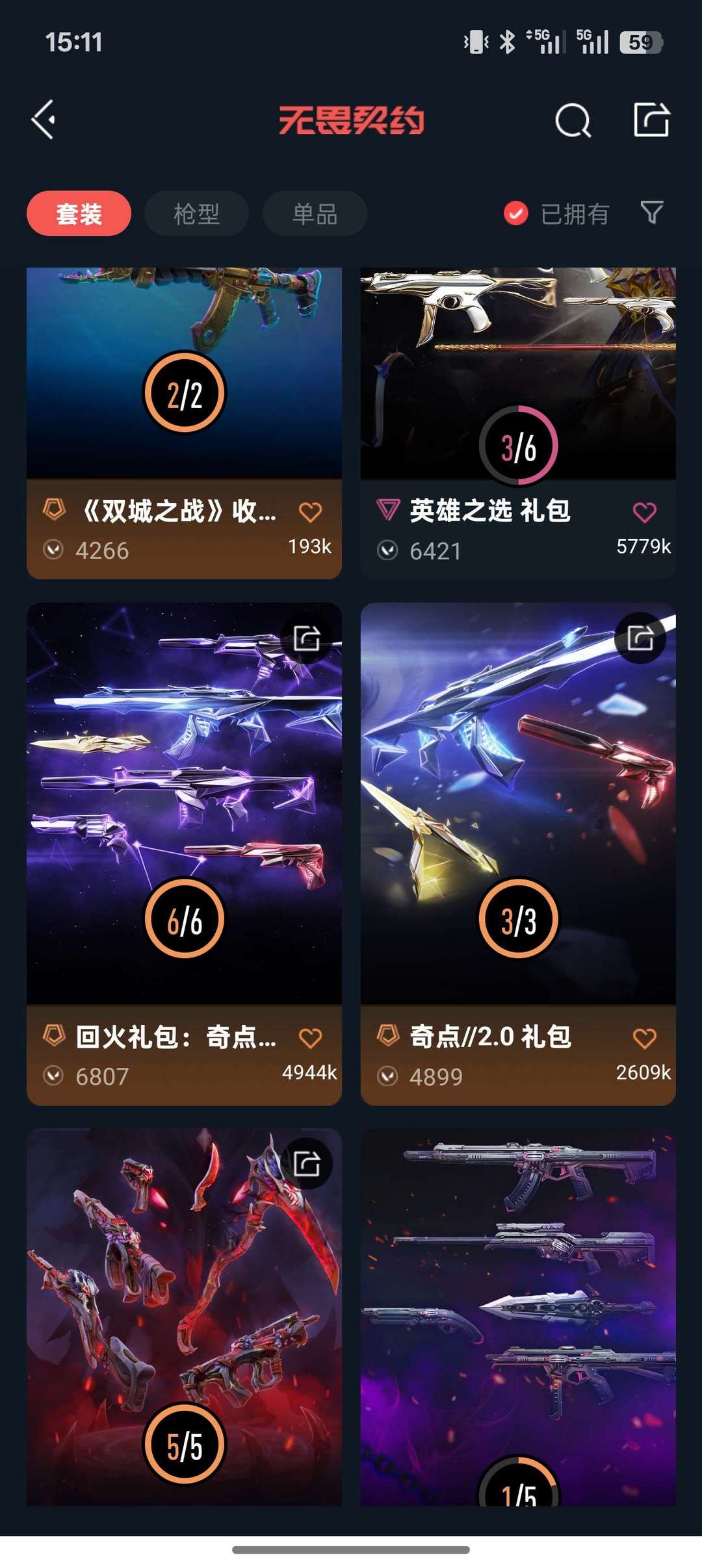Image resolution: width=702 pixels, height=1568 pixels.
Task: Click the VP currency icon next to 6421
Action: (388, 551)
